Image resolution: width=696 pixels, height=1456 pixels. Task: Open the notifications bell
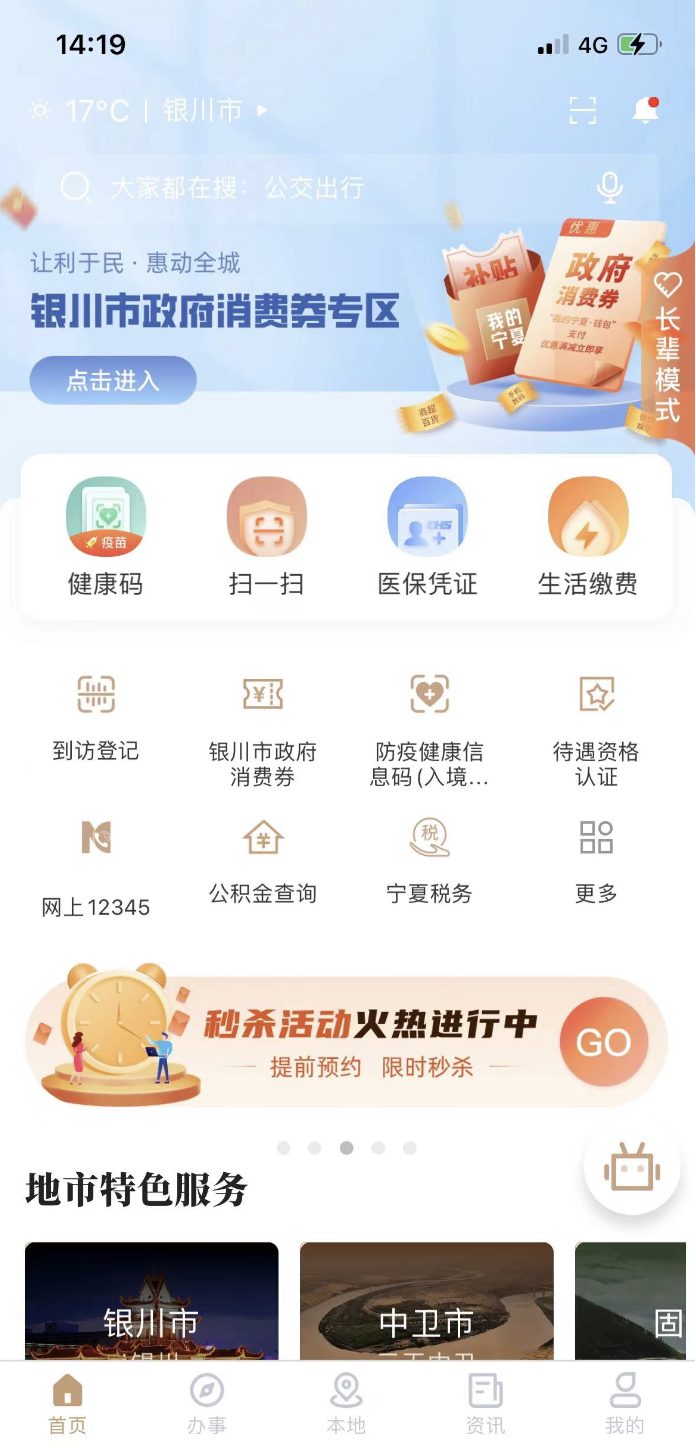point(646,111)
